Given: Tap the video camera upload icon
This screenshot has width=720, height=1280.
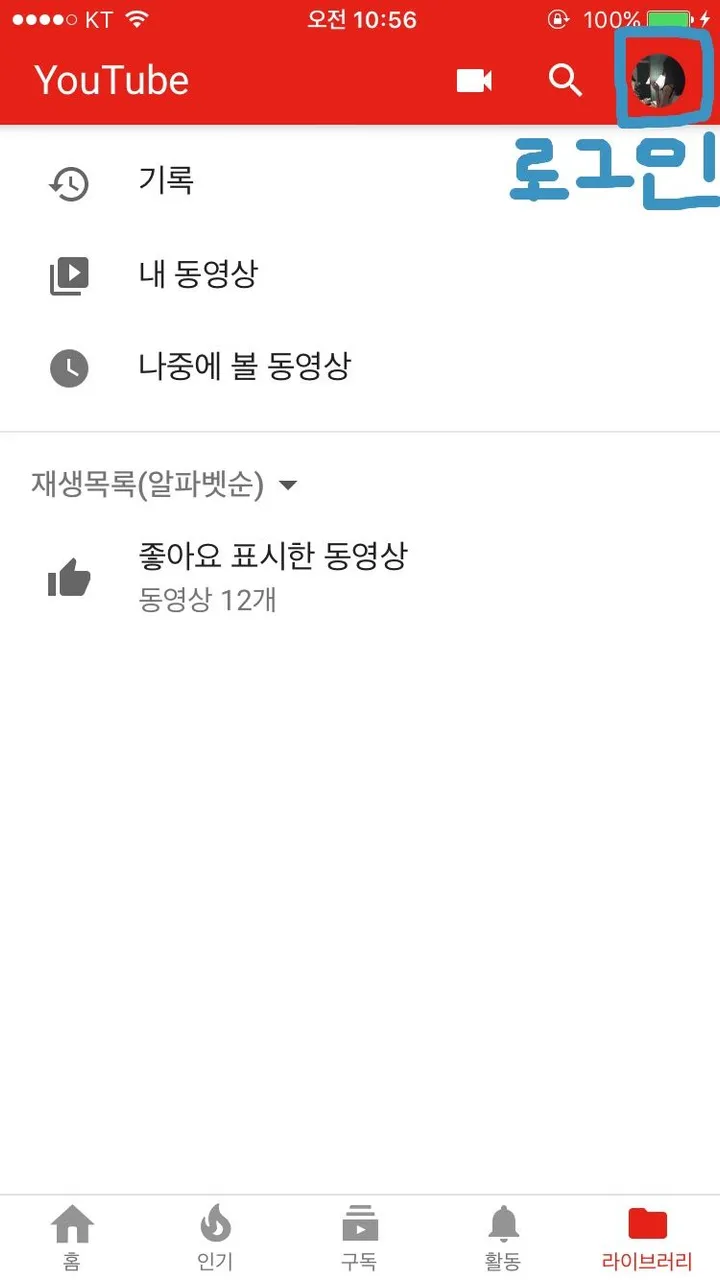Looking at the screenshot, I should (474, 80).
